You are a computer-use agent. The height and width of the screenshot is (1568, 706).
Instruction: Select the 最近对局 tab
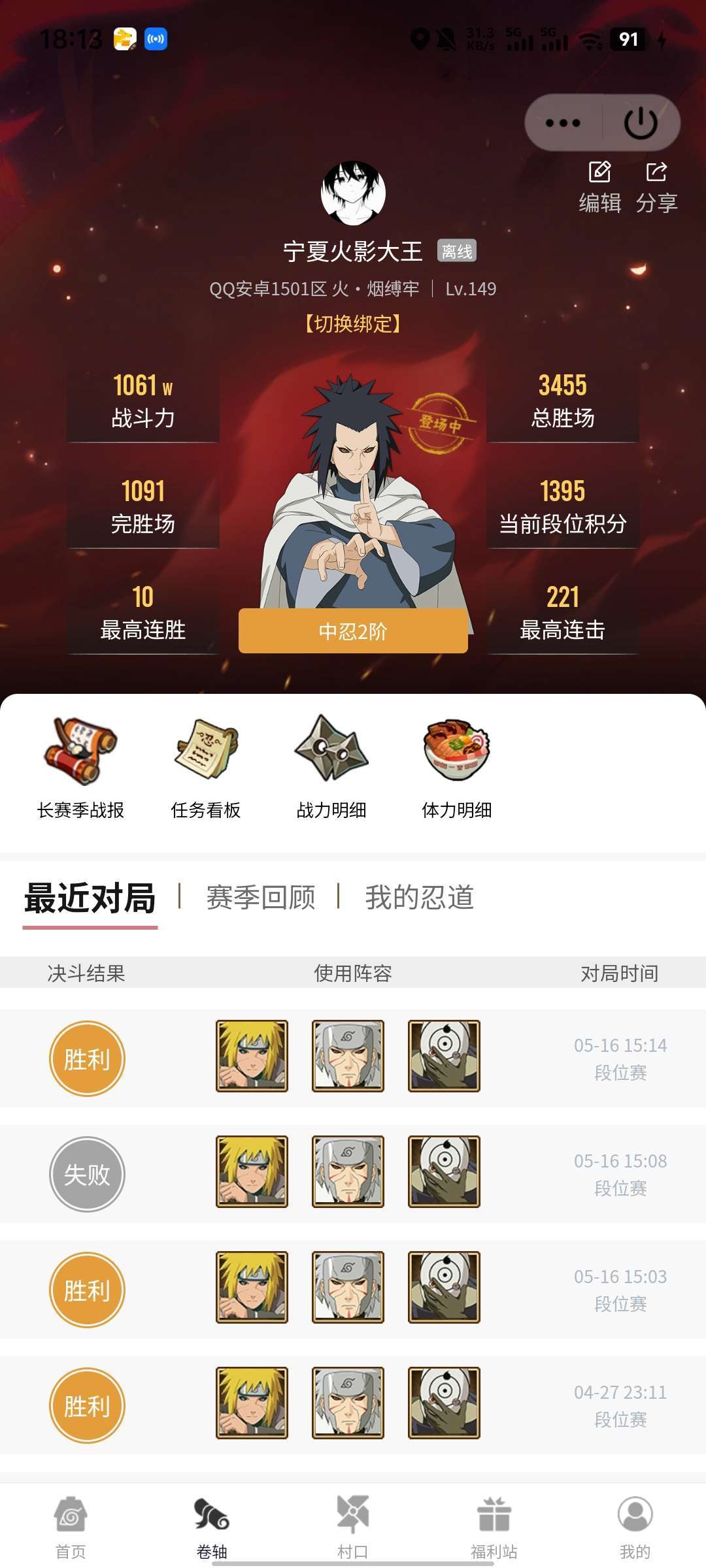pyautogui.click(x=90, y=898)
